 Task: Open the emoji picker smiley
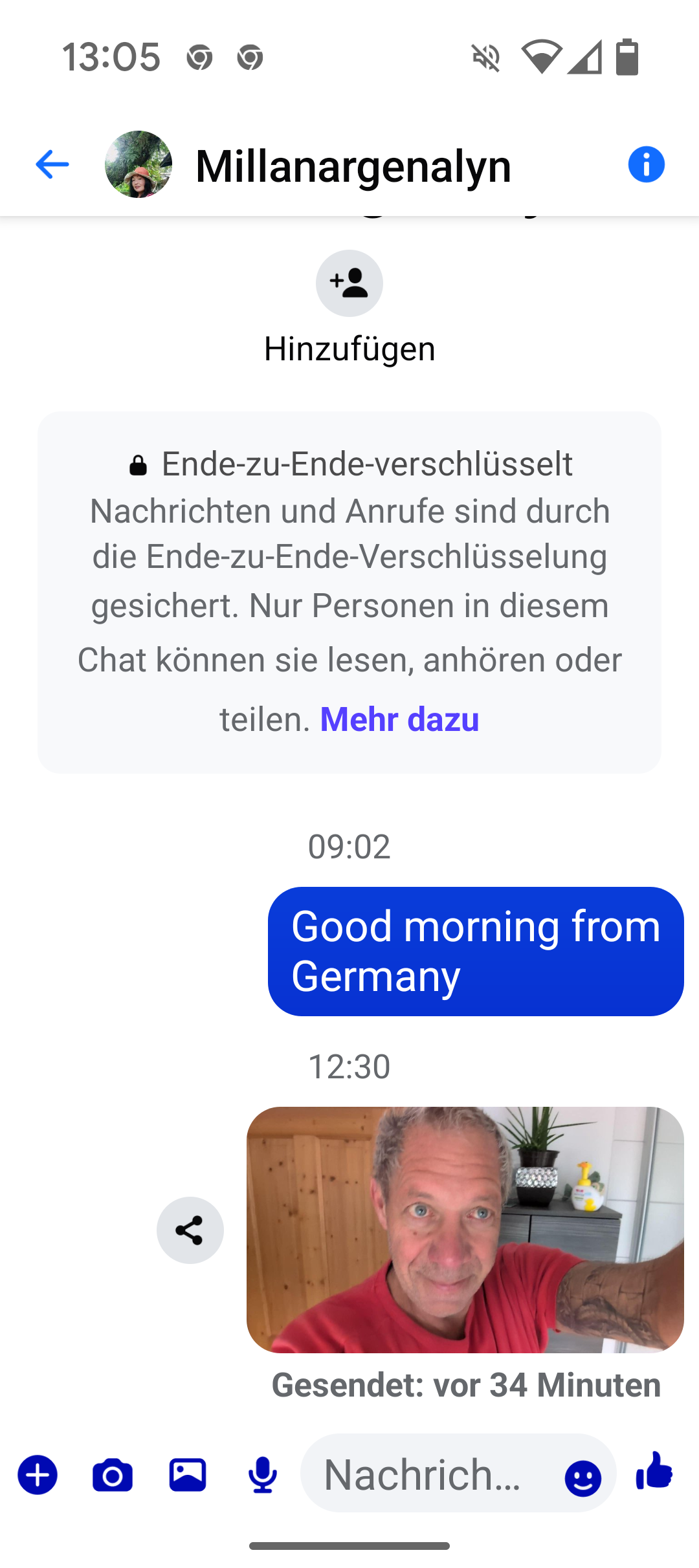pos(582,1477)
